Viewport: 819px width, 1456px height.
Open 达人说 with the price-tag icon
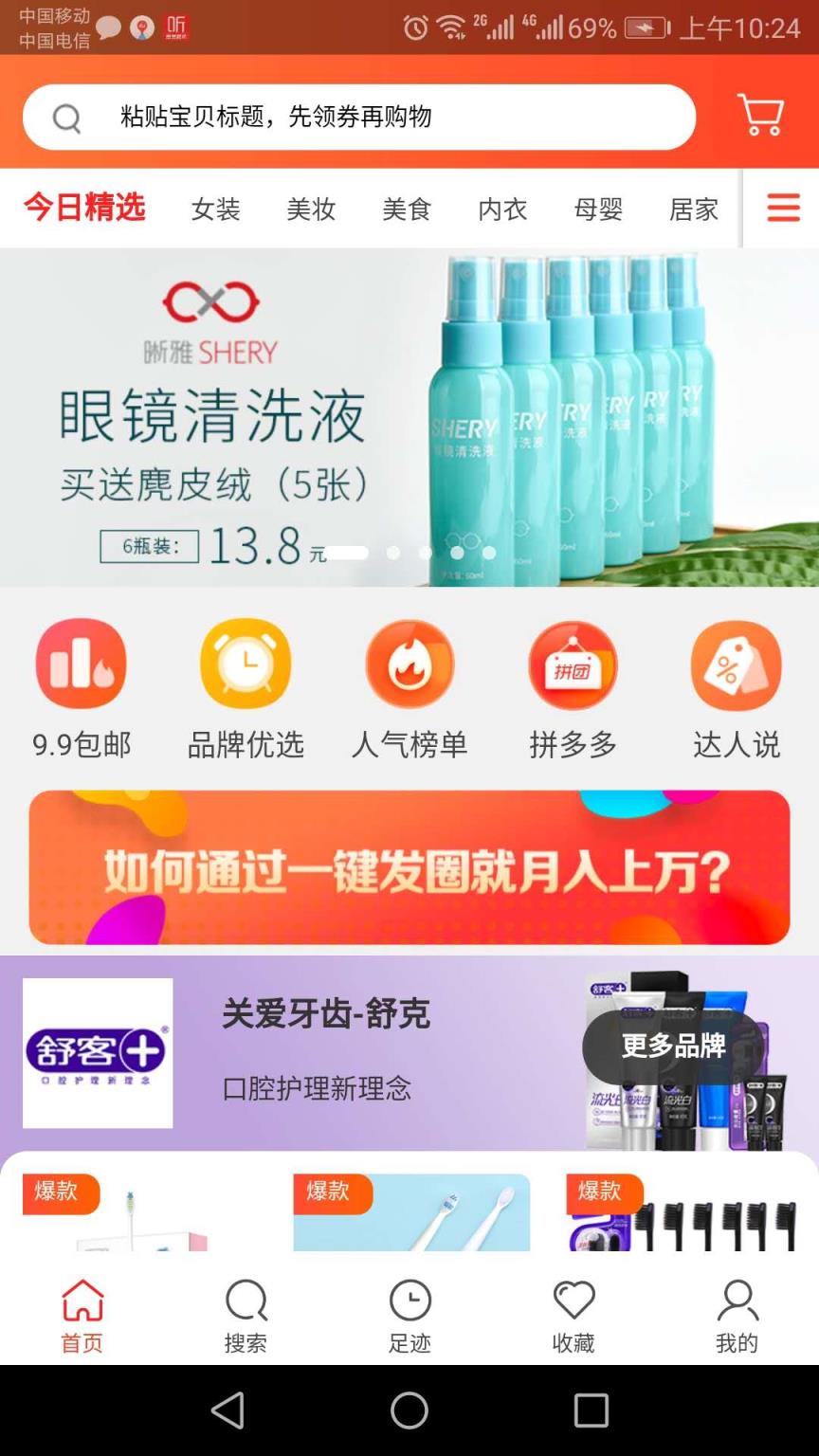pos(737,664)
